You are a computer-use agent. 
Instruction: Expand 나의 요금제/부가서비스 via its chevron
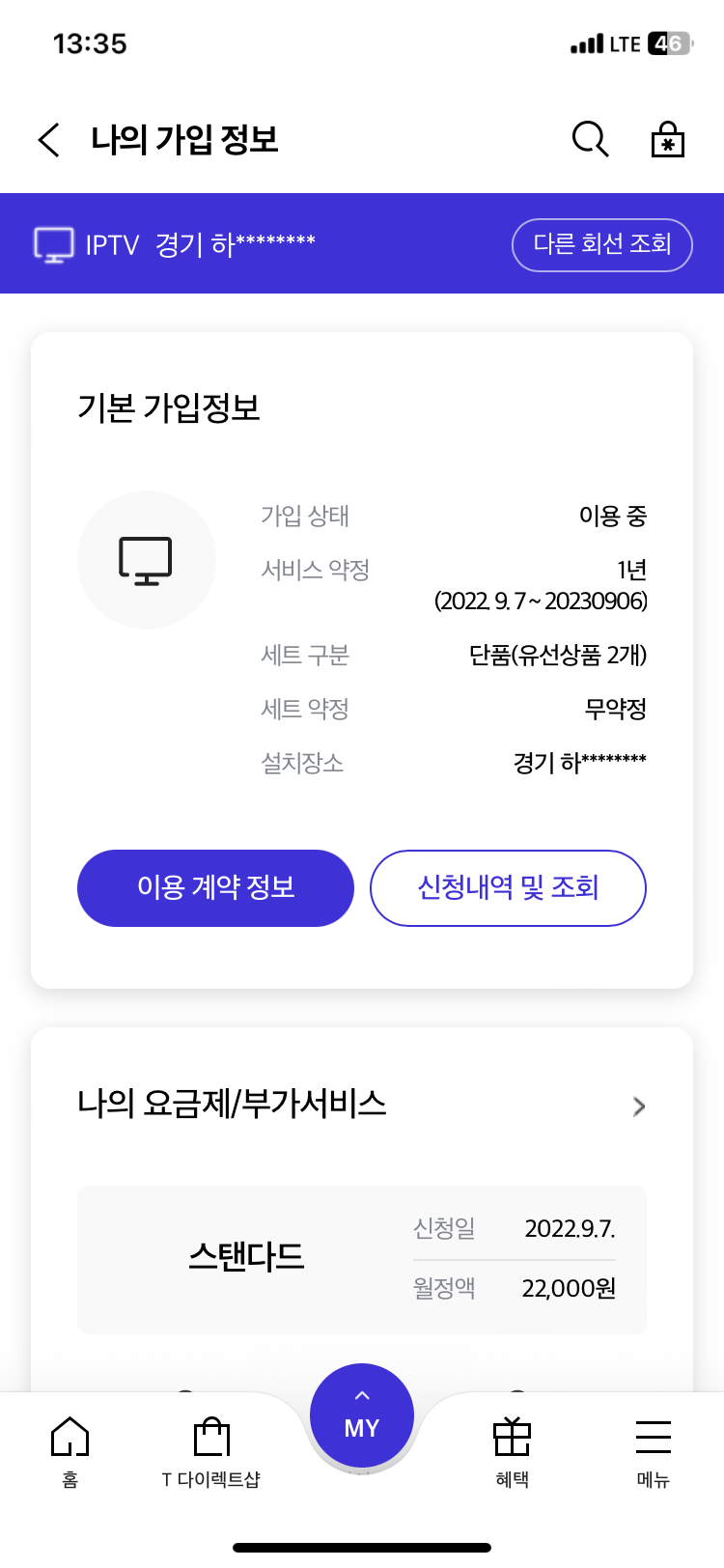click(638, 1106)
